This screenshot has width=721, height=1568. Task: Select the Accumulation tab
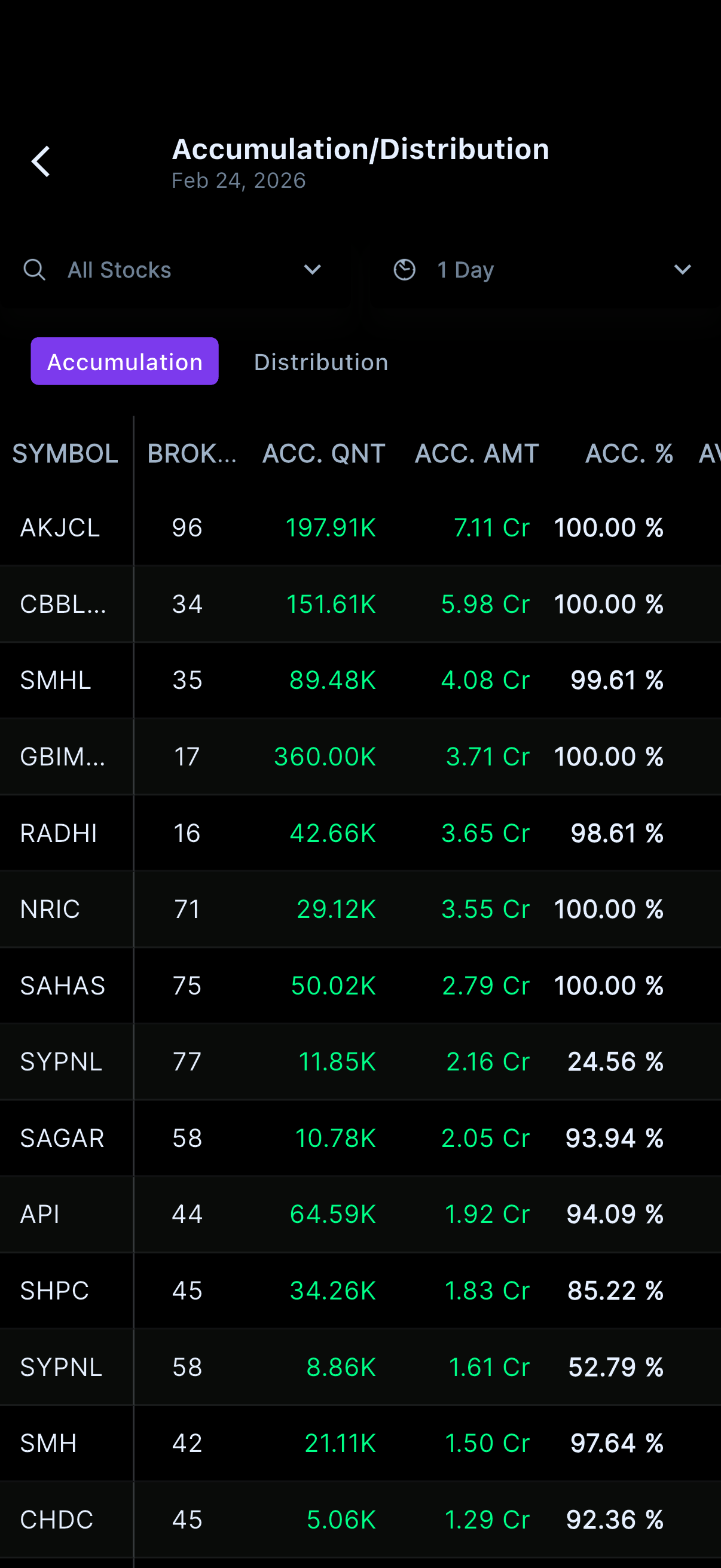coord(124,361)
